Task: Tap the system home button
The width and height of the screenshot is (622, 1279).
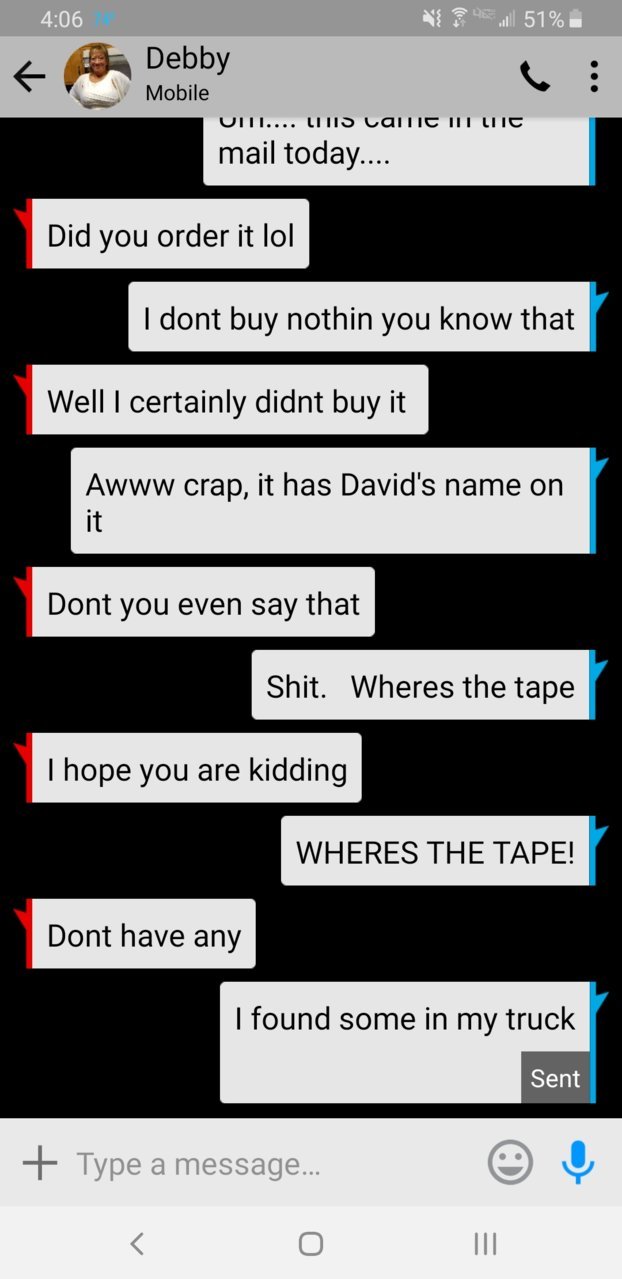Action: tap(311, 1243)
